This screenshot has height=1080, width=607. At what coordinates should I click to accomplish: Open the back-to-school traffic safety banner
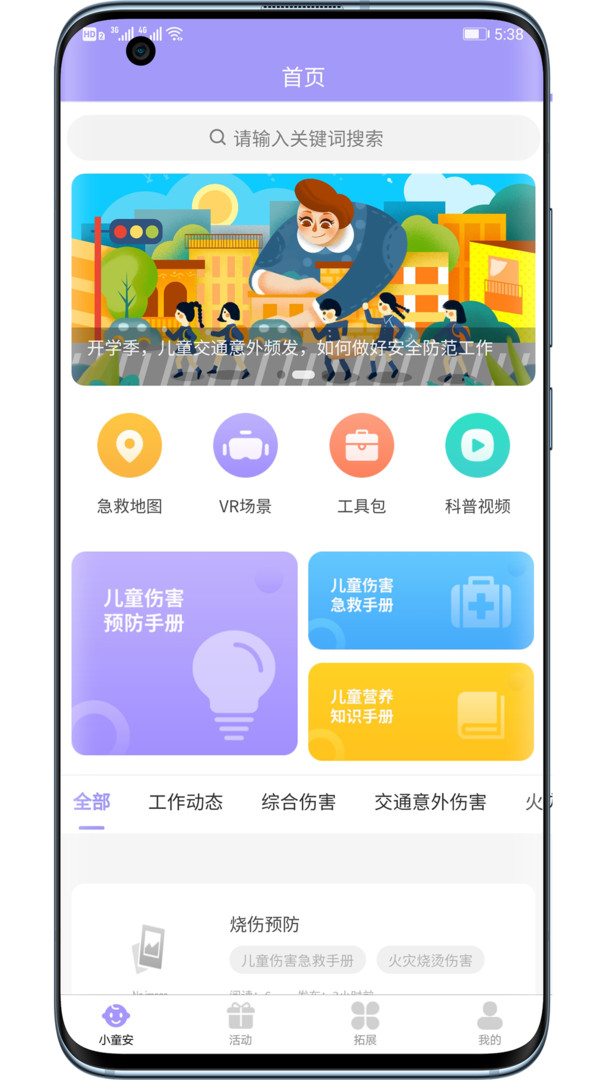303,279
